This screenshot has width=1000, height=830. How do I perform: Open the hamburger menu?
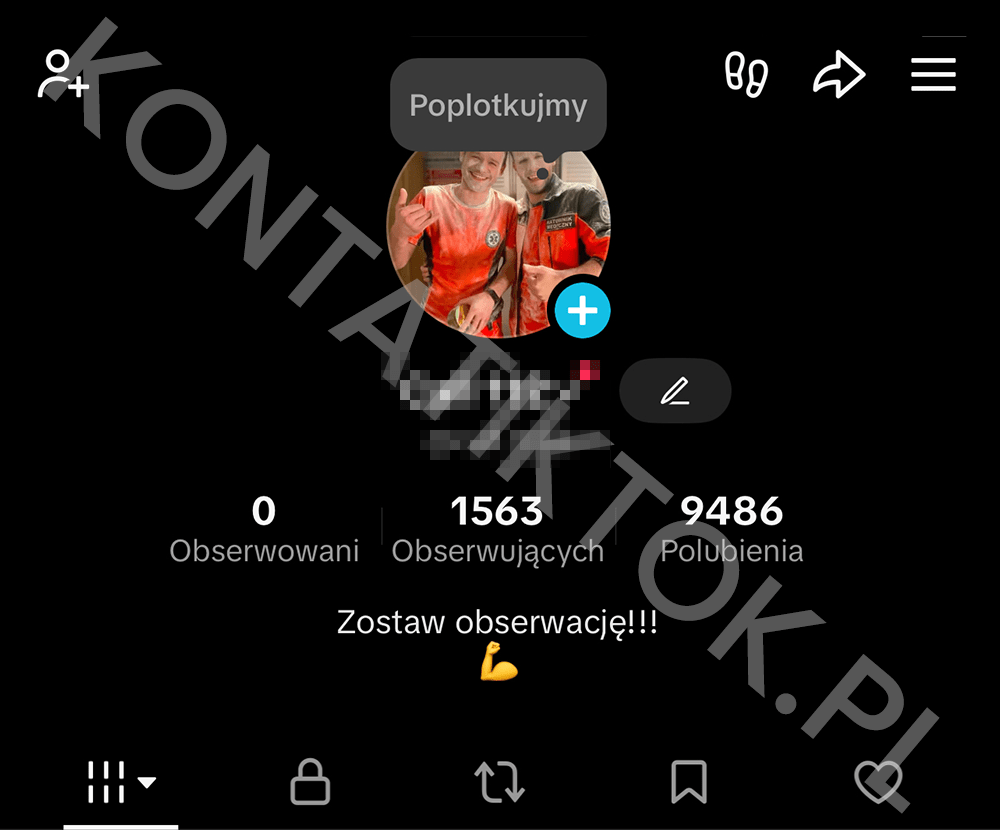tap(933, 74)
